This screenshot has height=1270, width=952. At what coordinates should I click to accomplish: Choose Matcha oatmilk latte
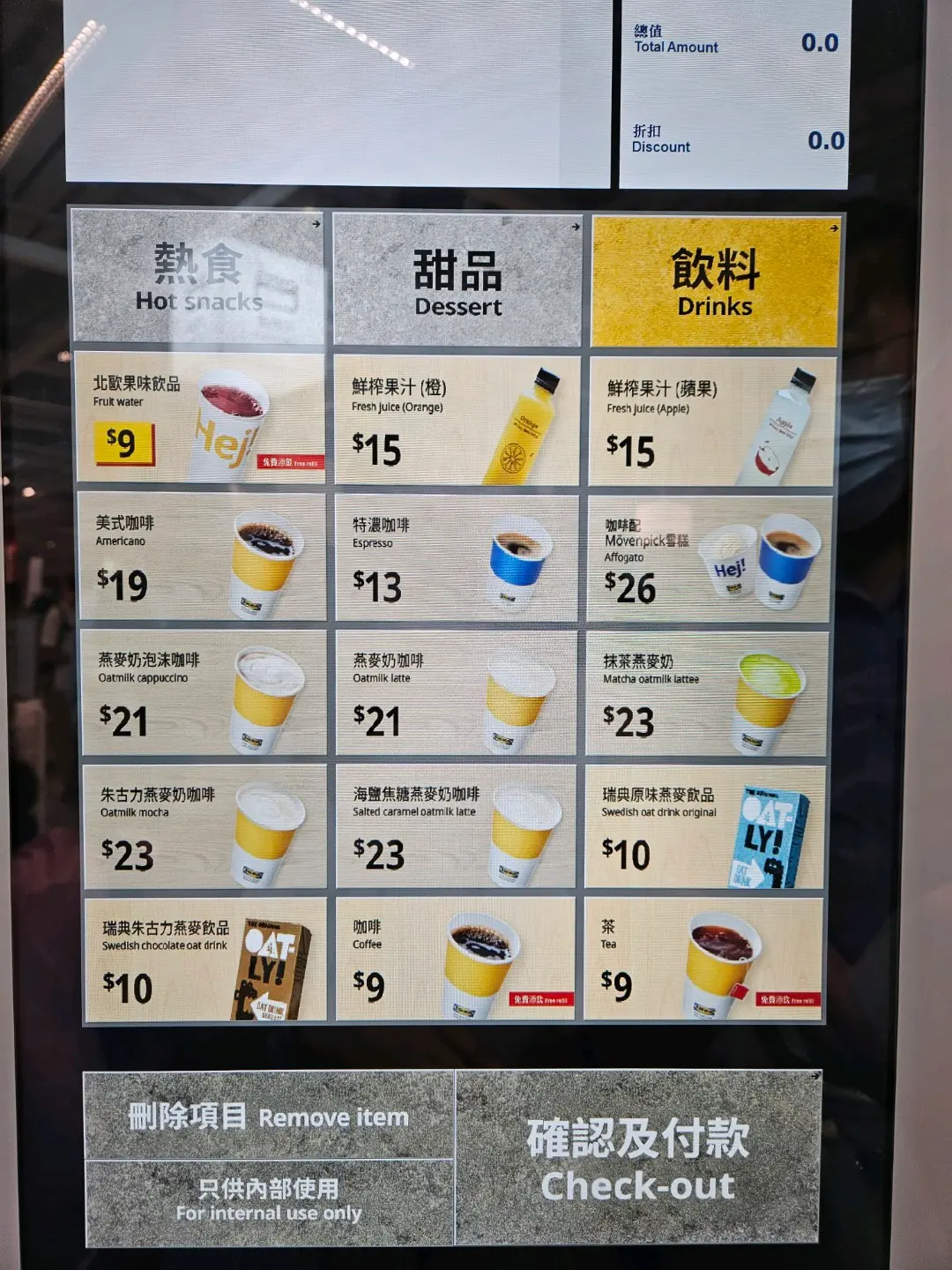pyautogui.click(x=706, y=694)
